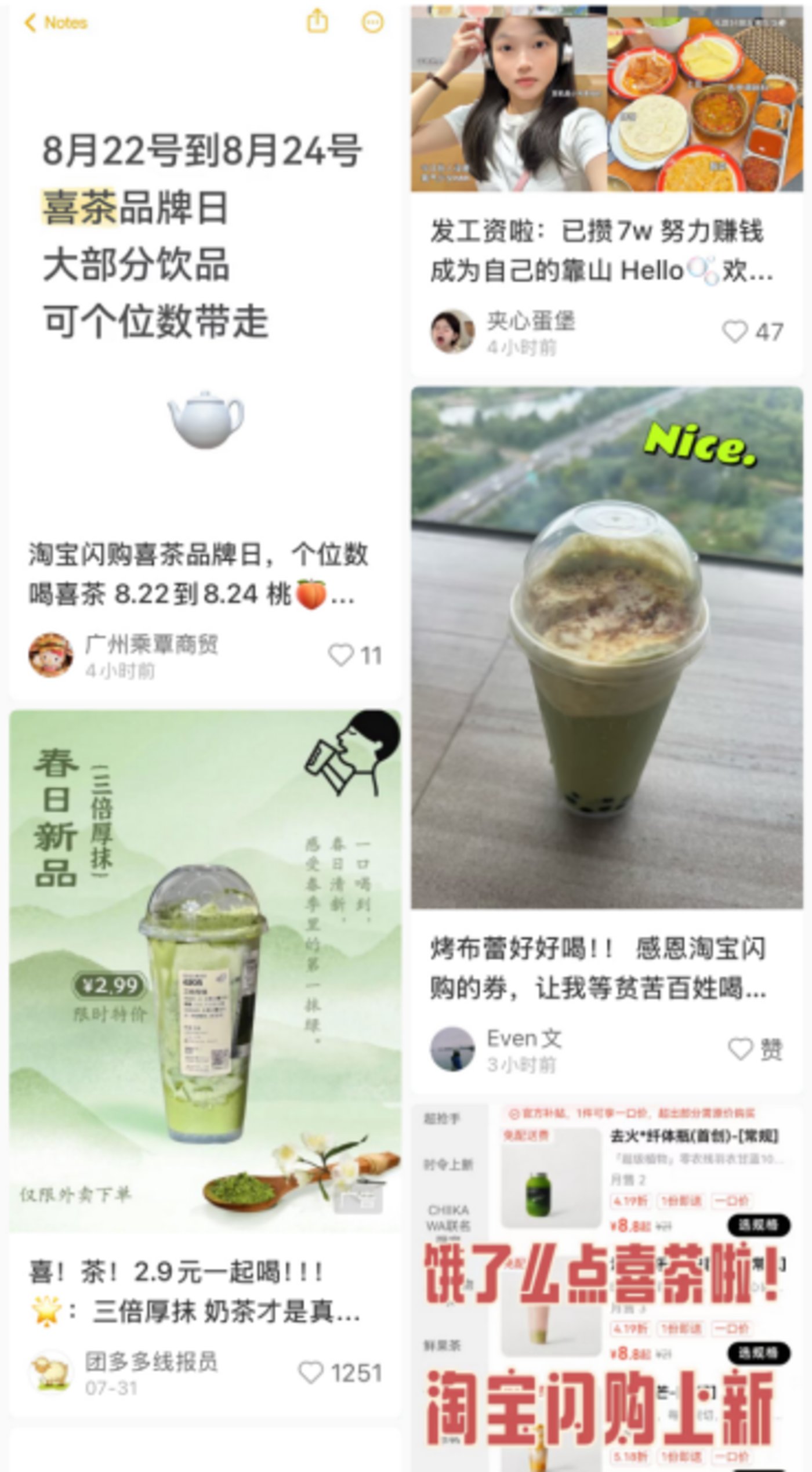Screen dimensions: 812x1472
Task: View 夹心蛋堡's profile
Action: [452, 332]
